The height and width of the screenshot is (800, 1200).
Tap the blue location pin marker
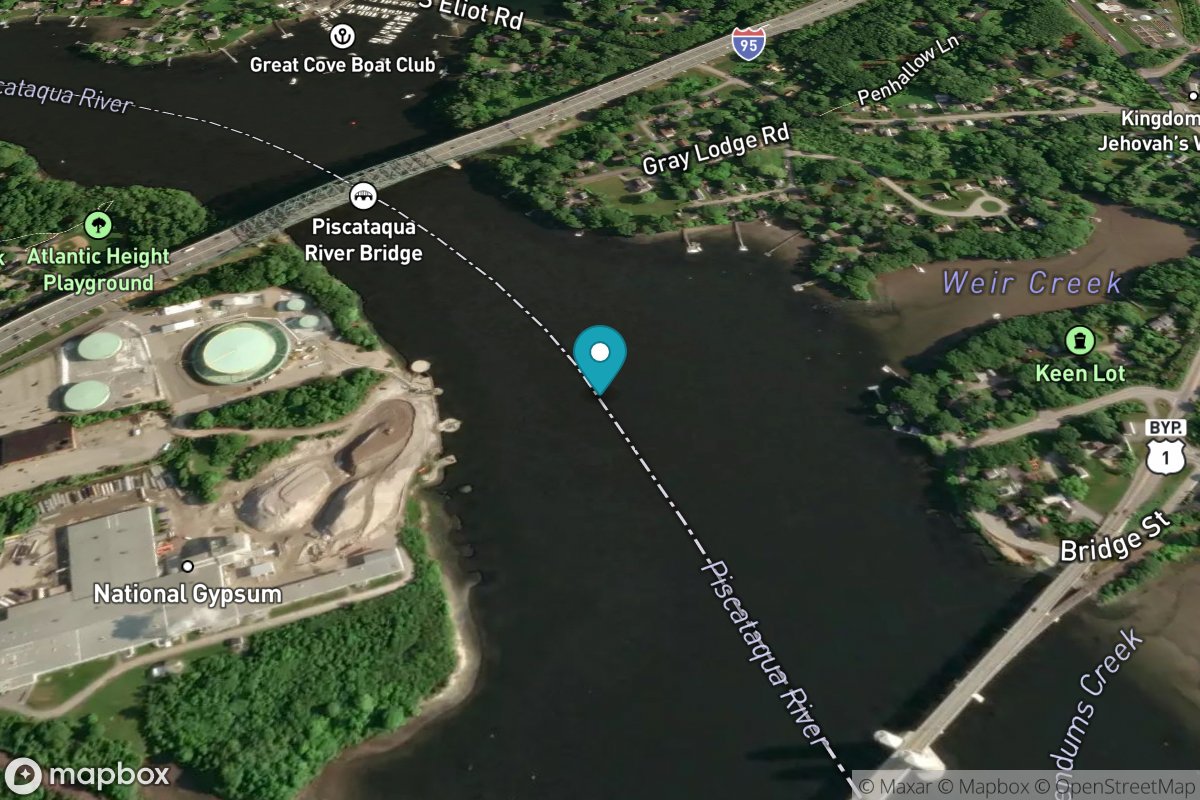pos(600,355)
